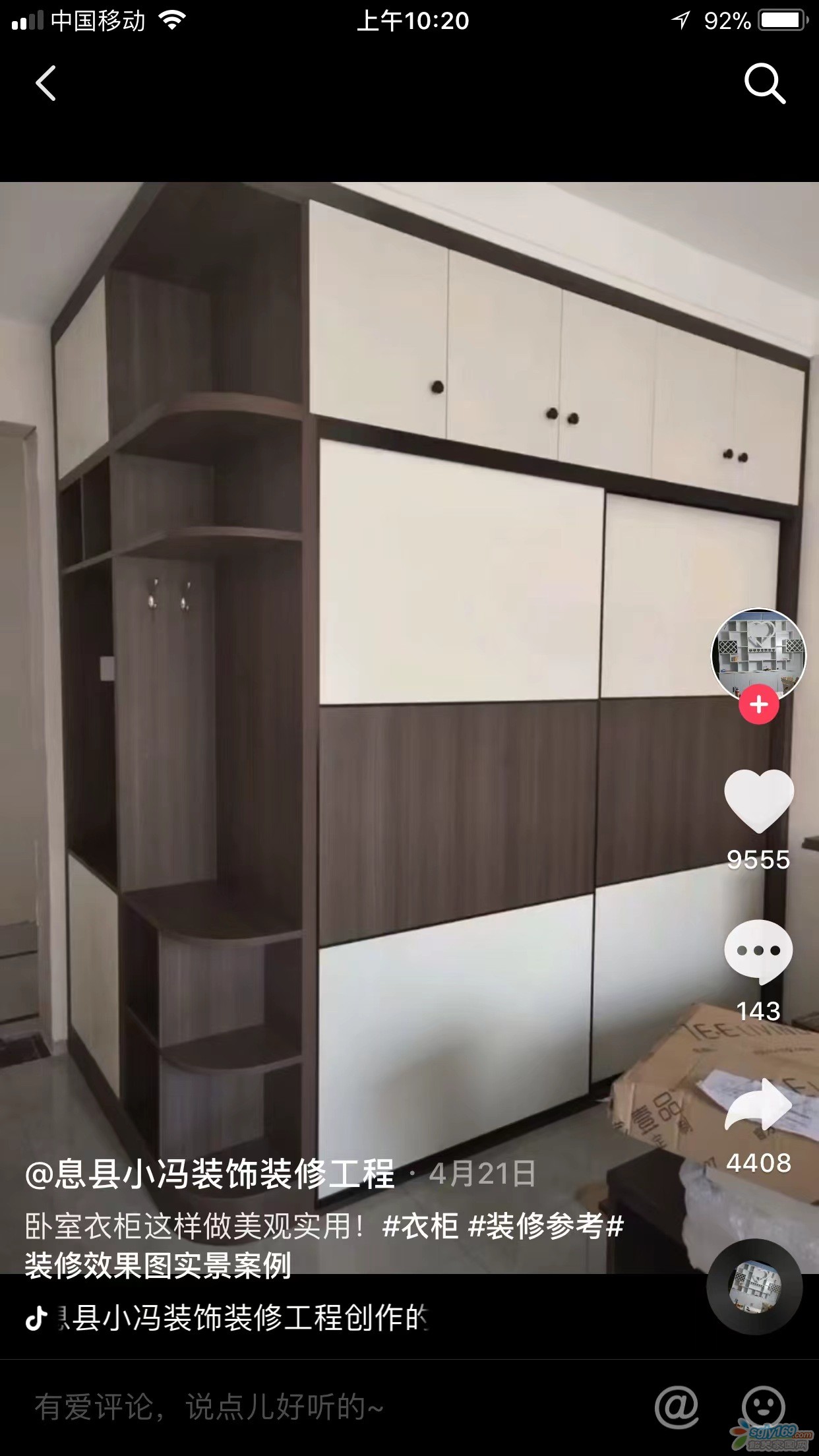Open the spinning music disc

[754, 1287]
